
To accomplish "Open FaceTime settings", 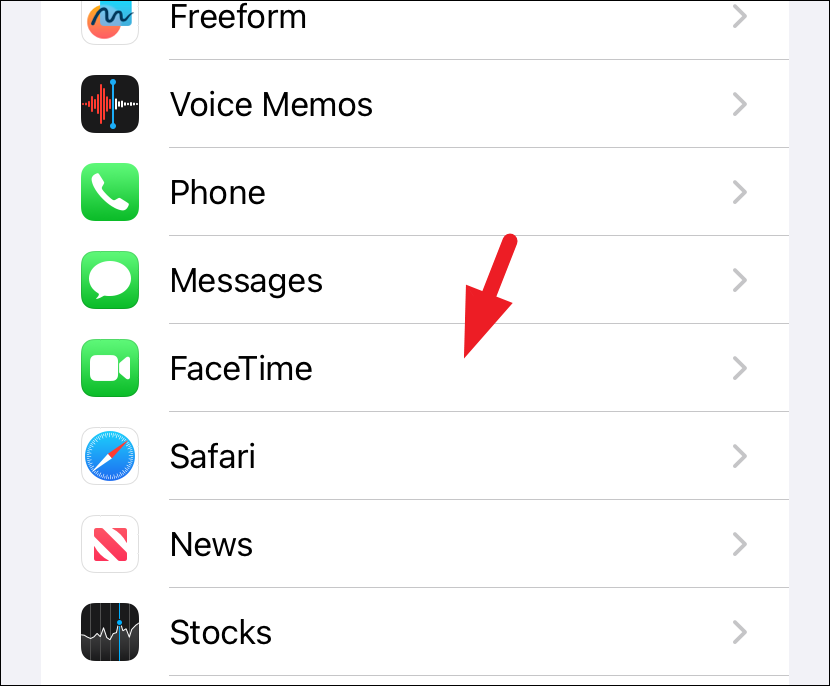I will 241,368.
